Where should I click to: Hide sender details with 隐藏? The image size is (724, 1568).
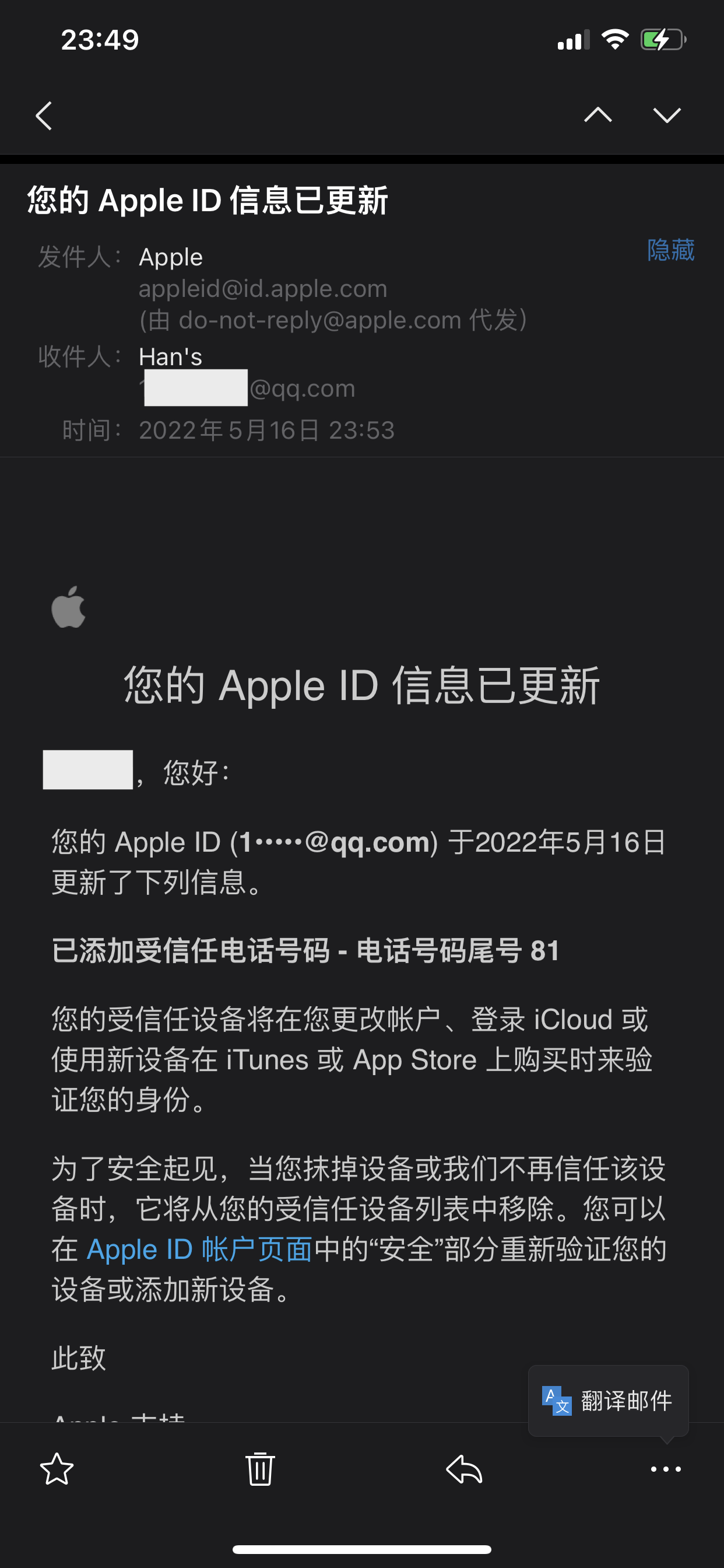coord(670,250)
